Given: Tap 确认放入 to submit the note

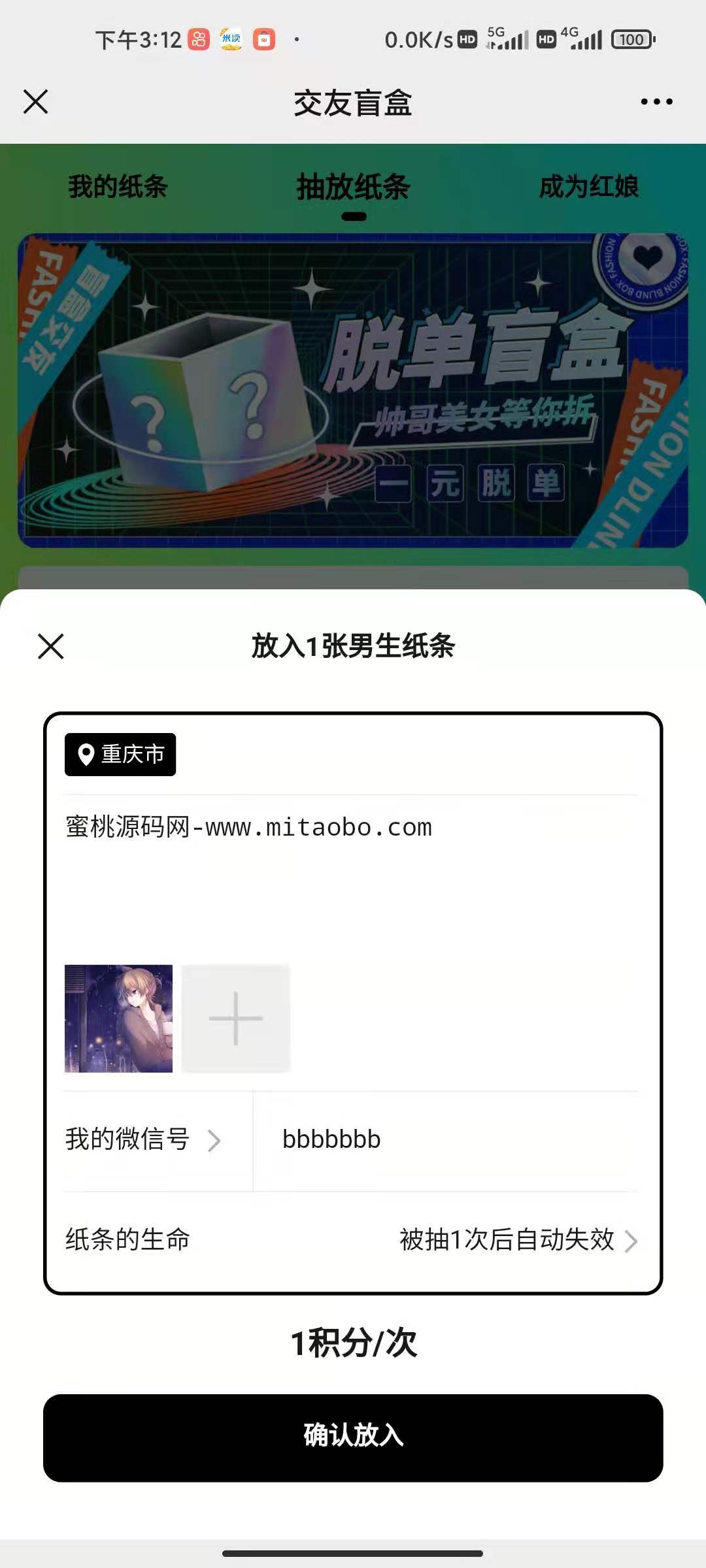Looking at the screenshot, I should pos(353,1437).
